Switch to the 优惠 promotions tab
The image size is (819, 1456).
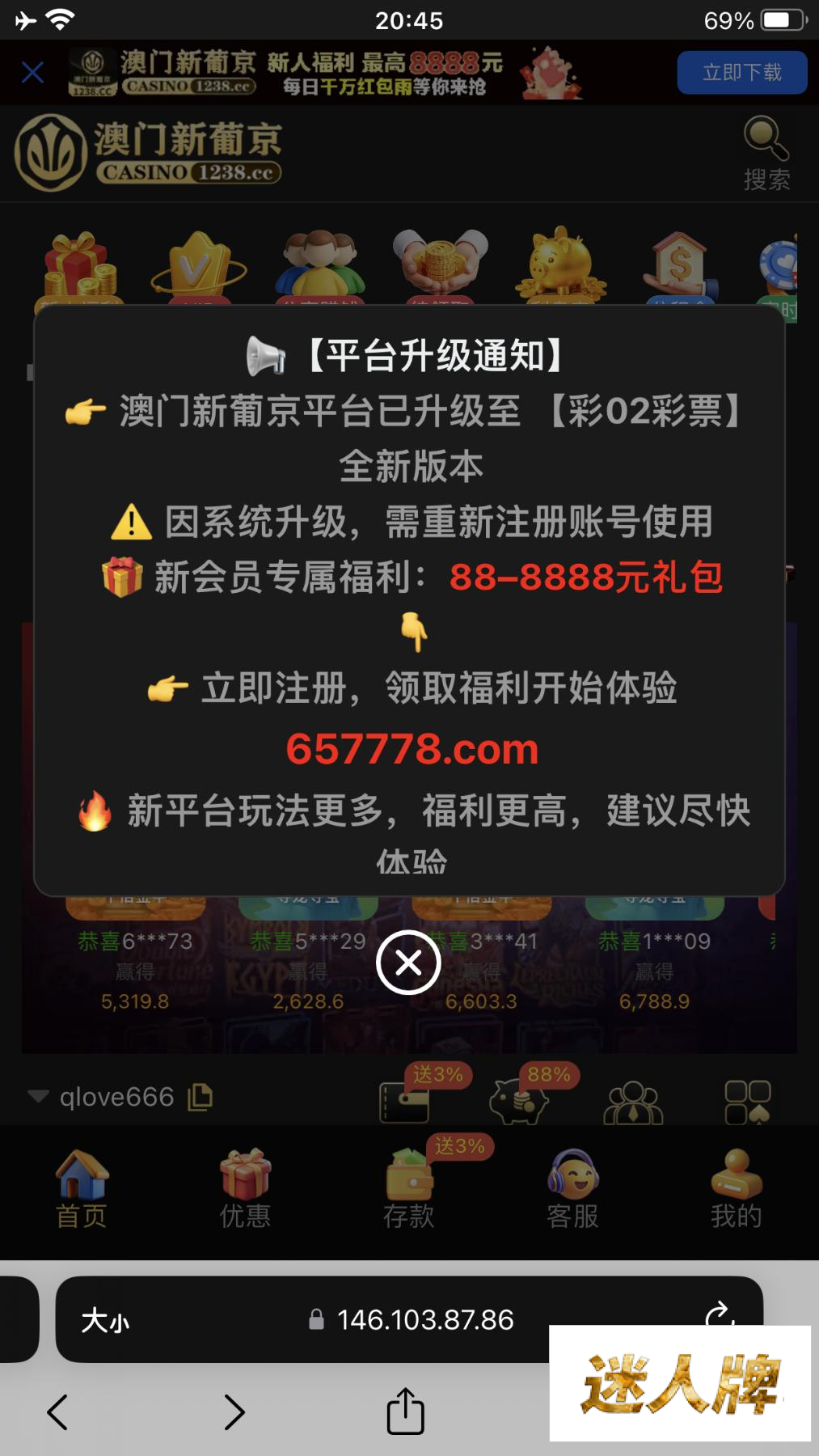coord(245,1189)
